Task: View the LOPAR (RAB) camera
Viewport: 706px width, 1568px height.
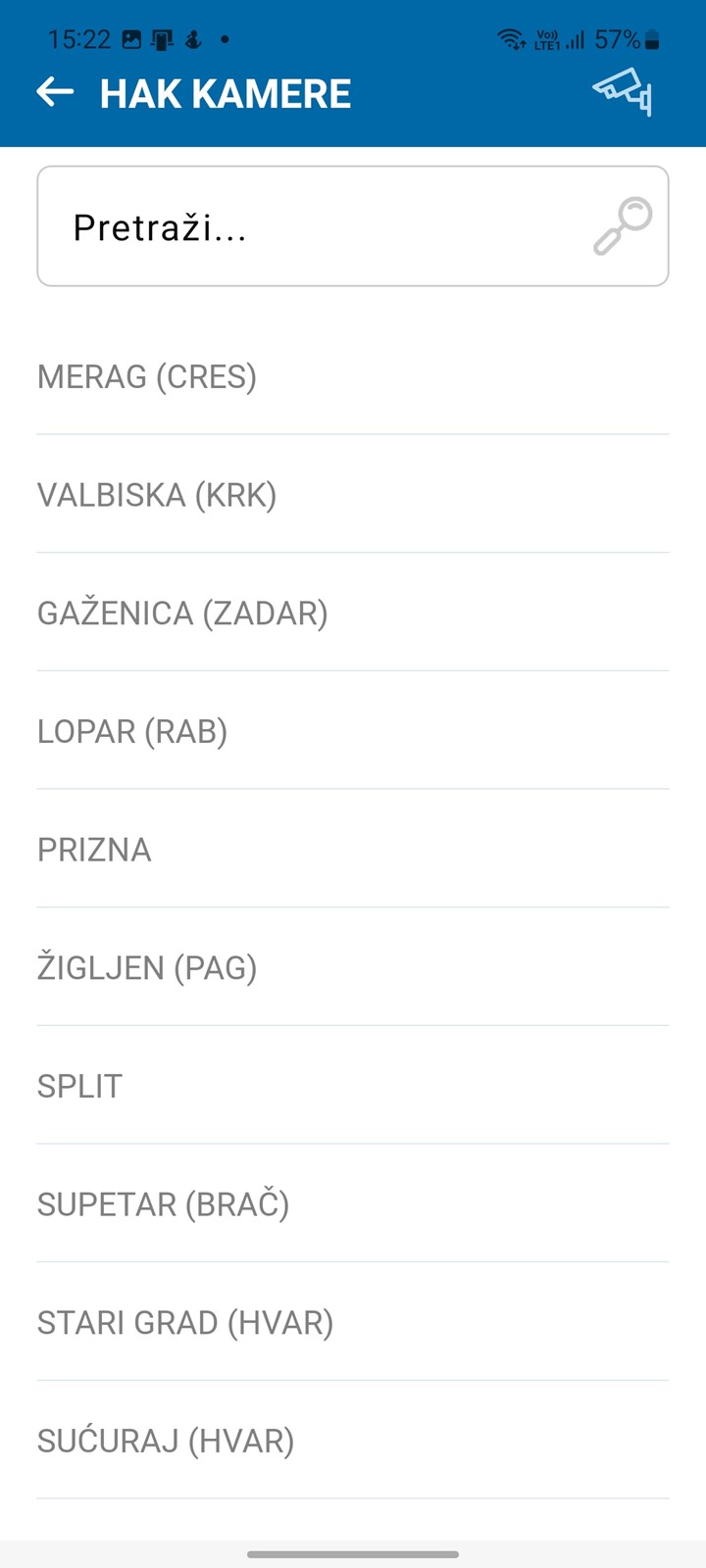Action: pyautogui.click(x=353, y=731)
